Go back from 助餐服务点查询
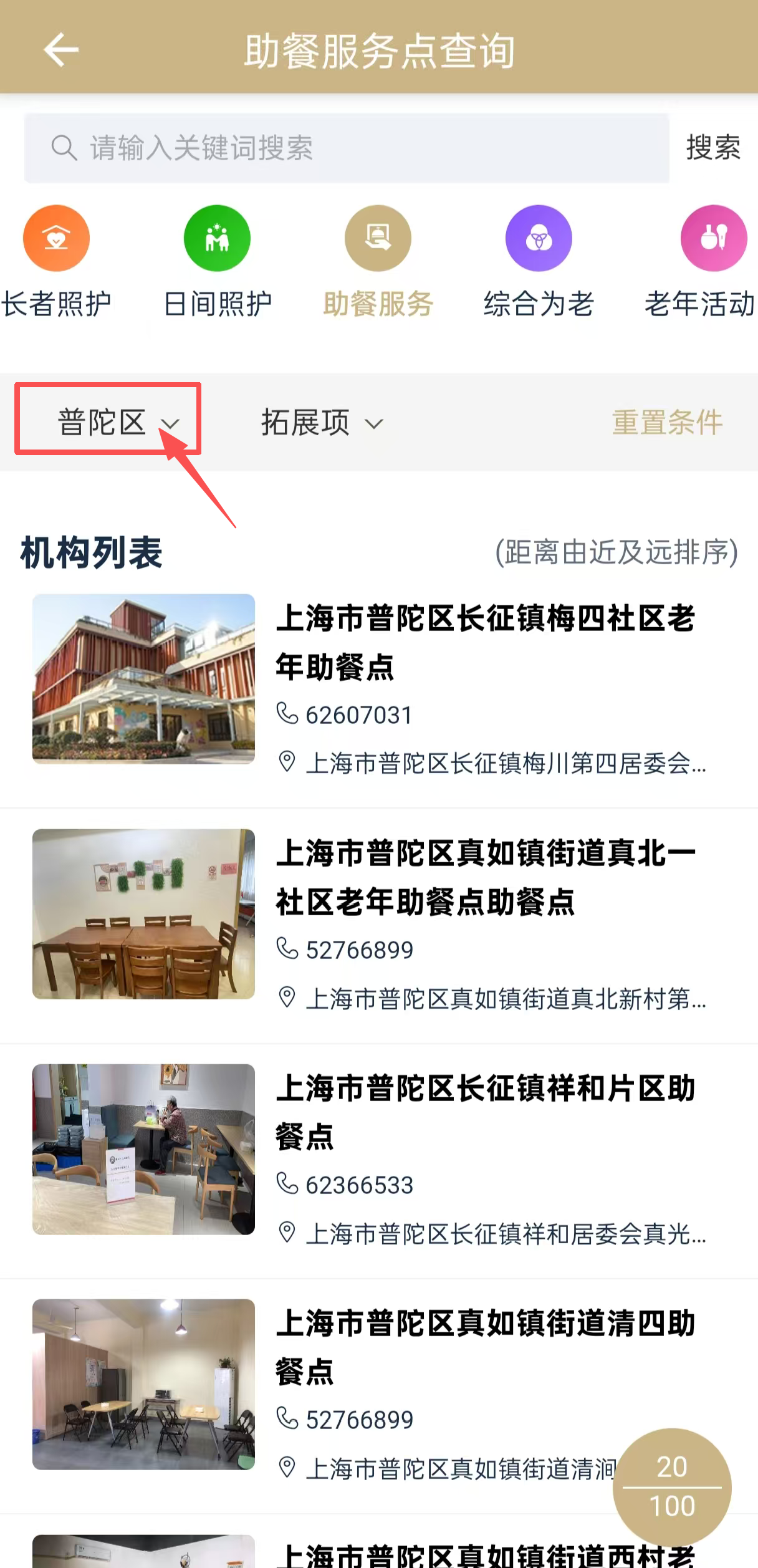The height and width of the screenshot is (1568, 758). point(60,50)
